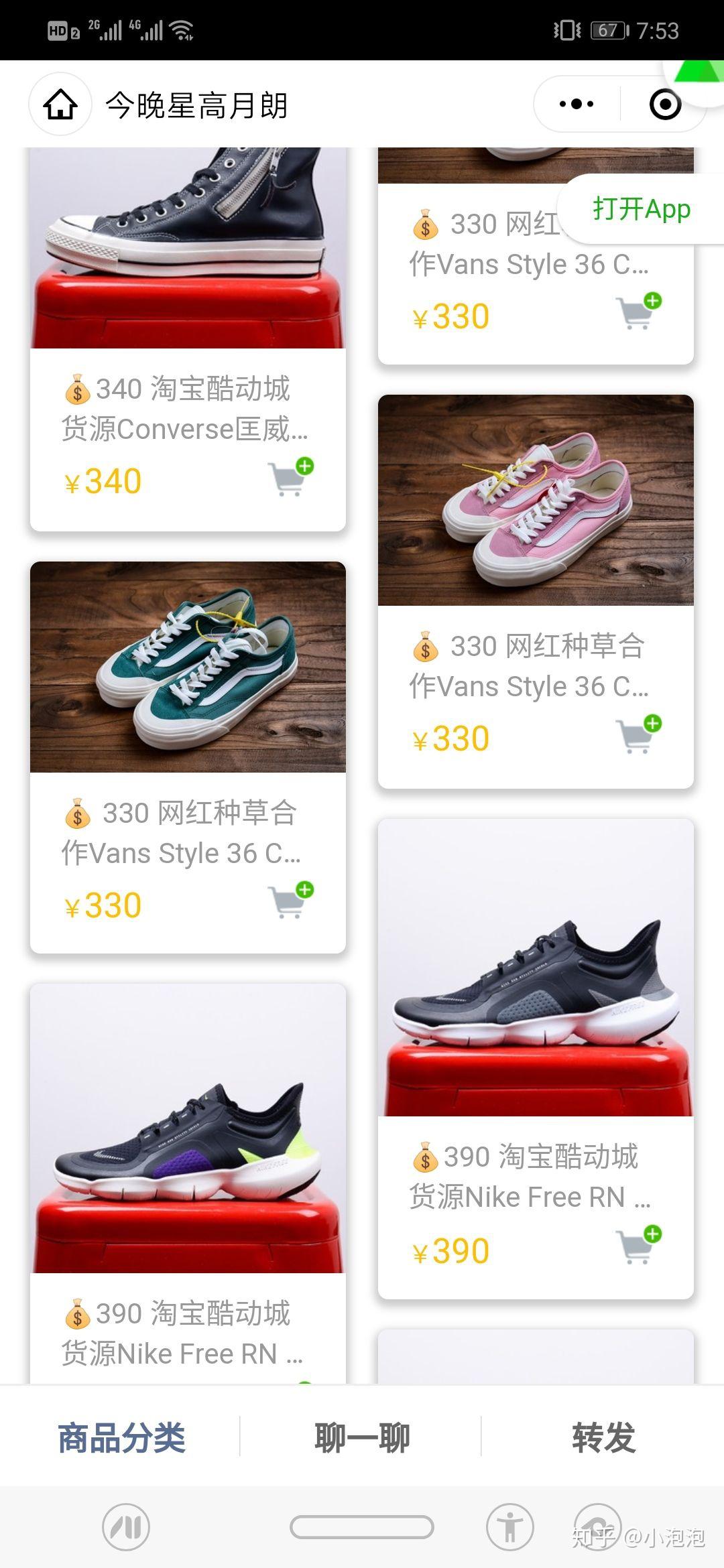Add the green Vans ¥330 to cart

(x=291, y=901)
